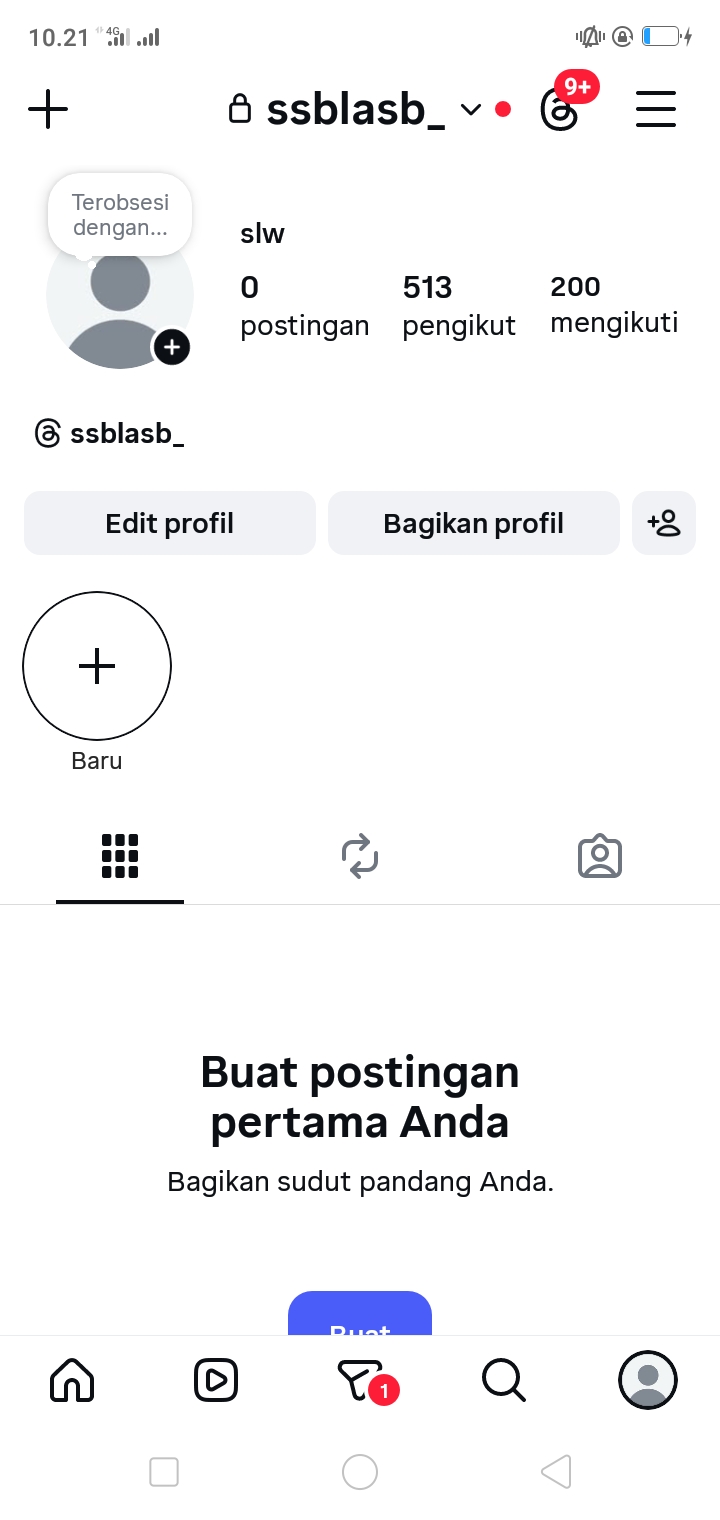Open discover people suggestions icon

[664, 523]
